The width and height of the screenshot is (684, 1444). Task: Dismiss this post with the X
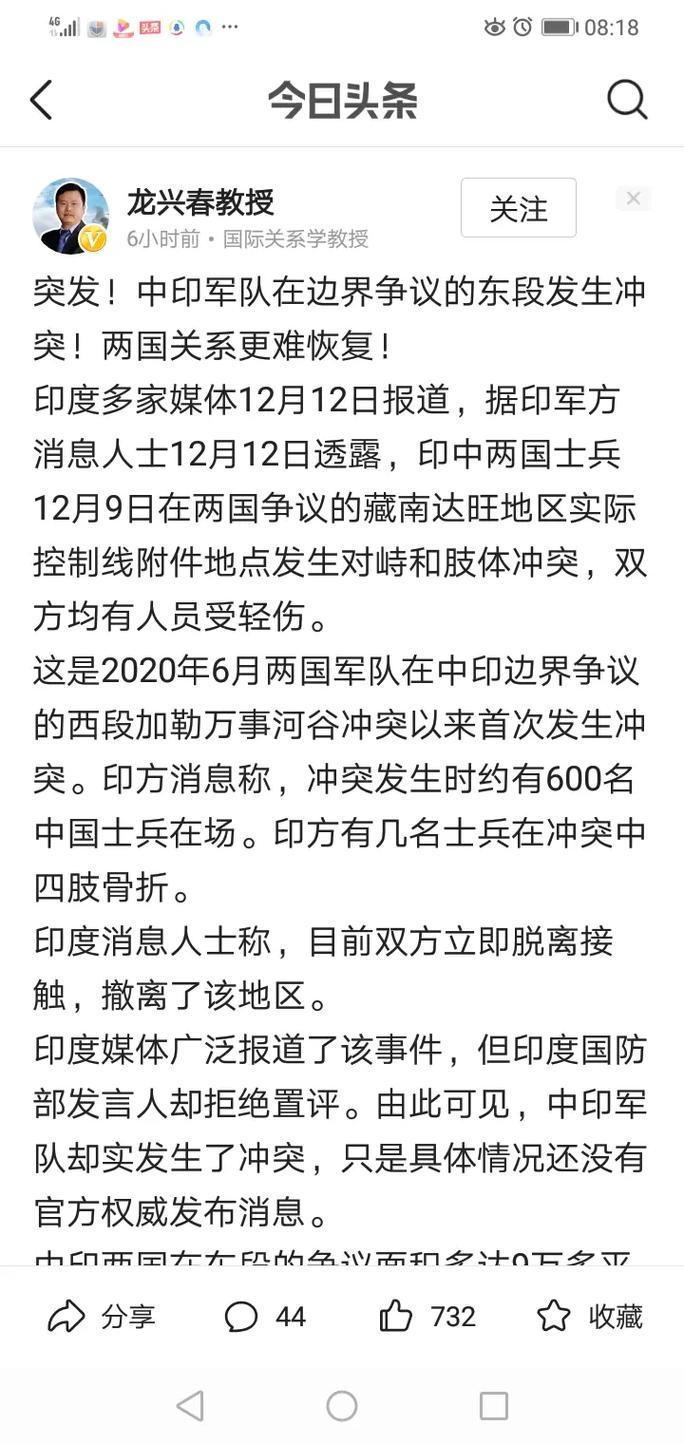click(633, 199)
